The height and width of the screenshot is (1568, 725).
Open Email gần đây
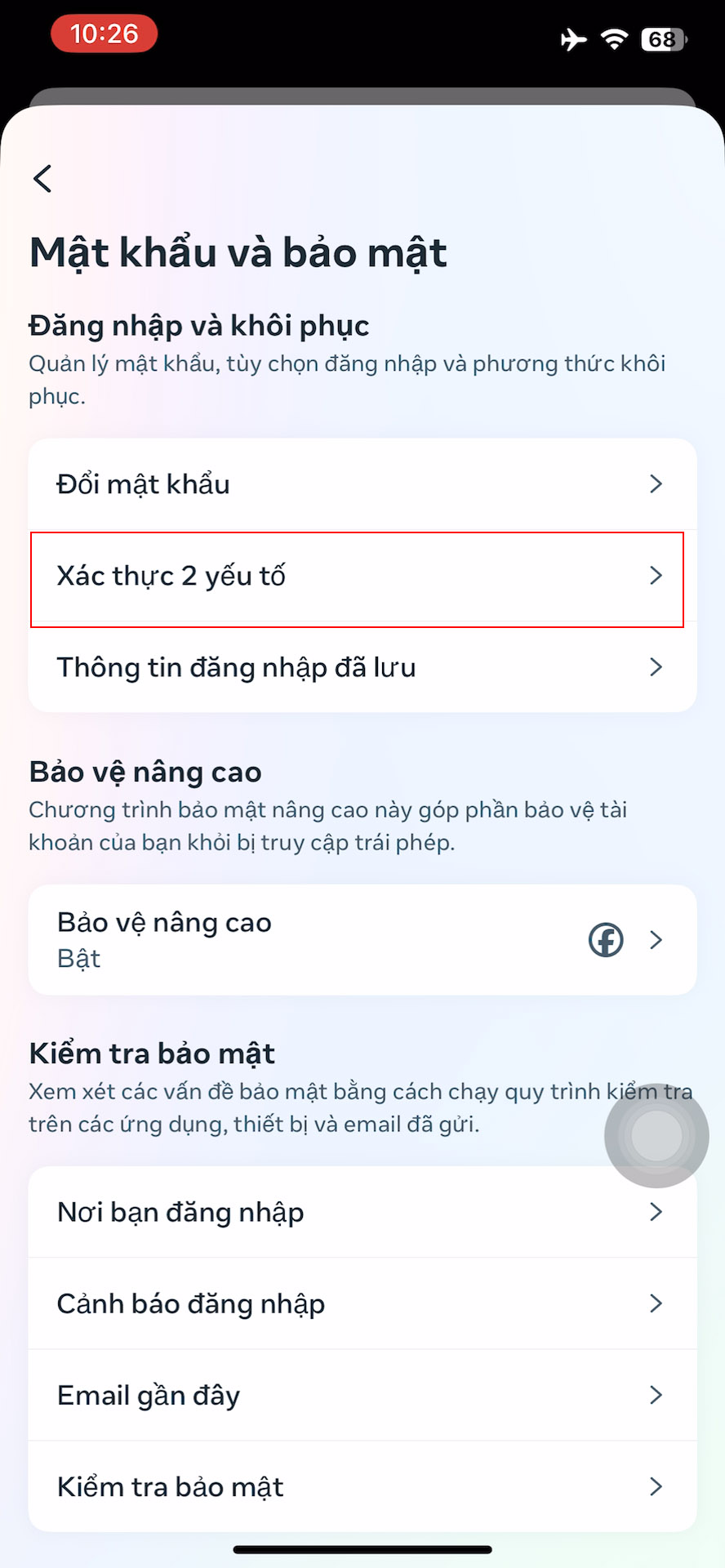[x=362, y=1396]
